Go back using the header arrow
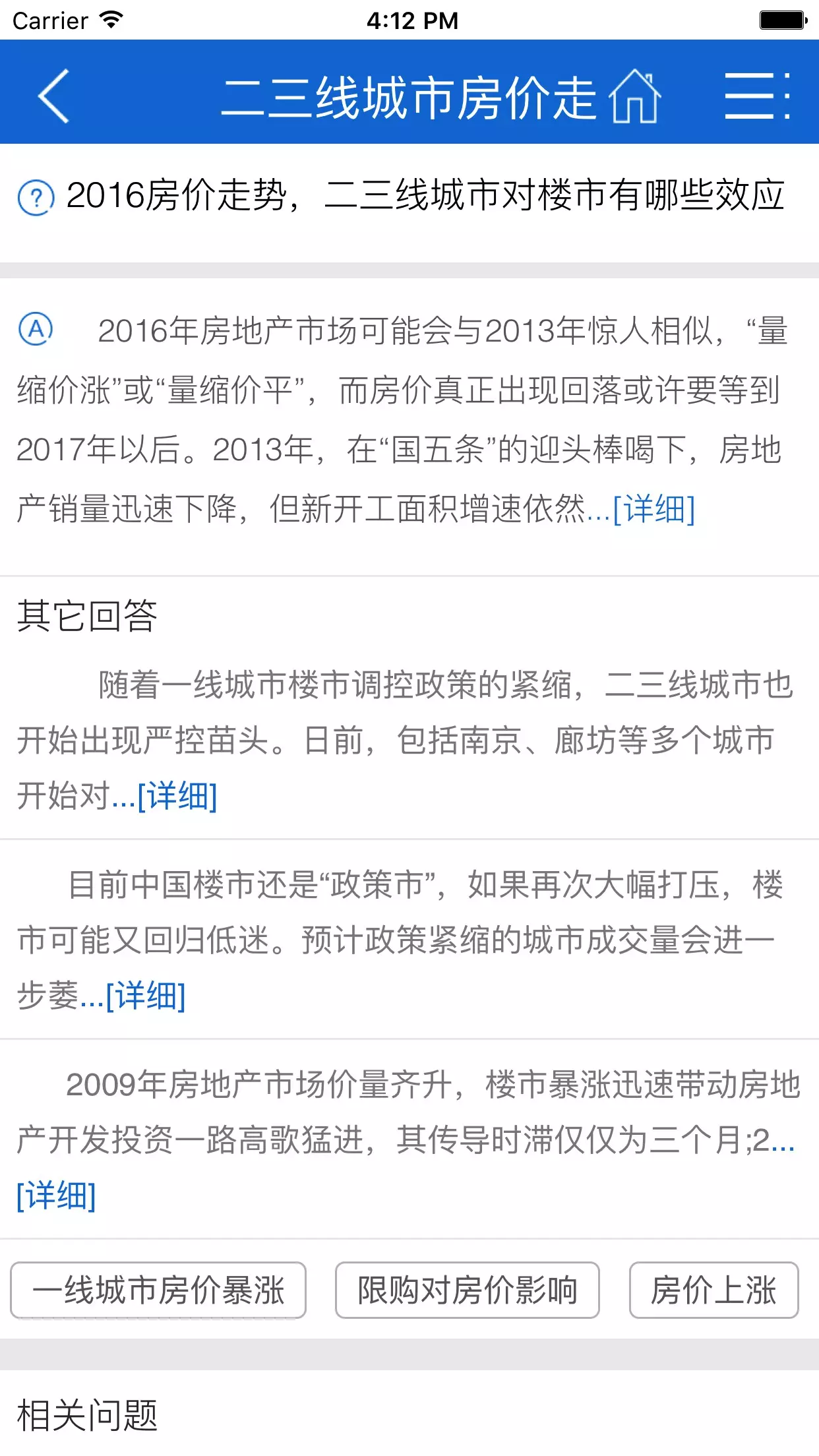 pyautogui.click(x=54, y=96)
